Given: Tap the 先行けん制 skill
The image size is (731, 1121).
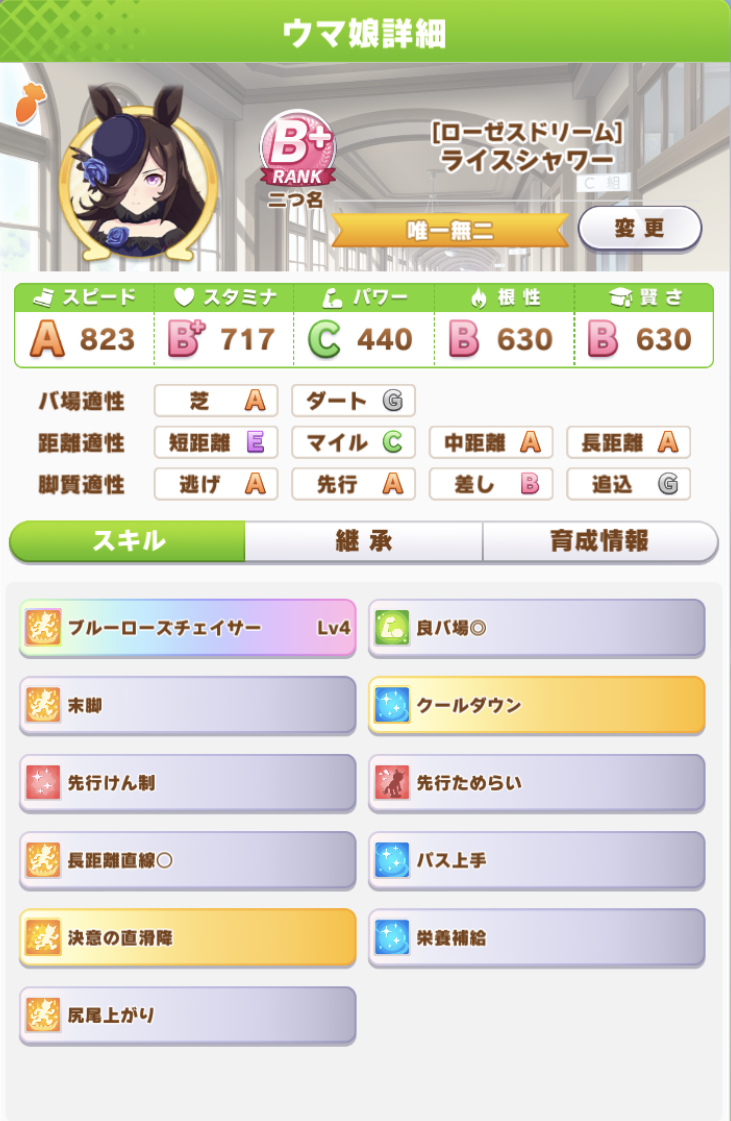Looking at the screenshot, I should [x=187, y=783].
